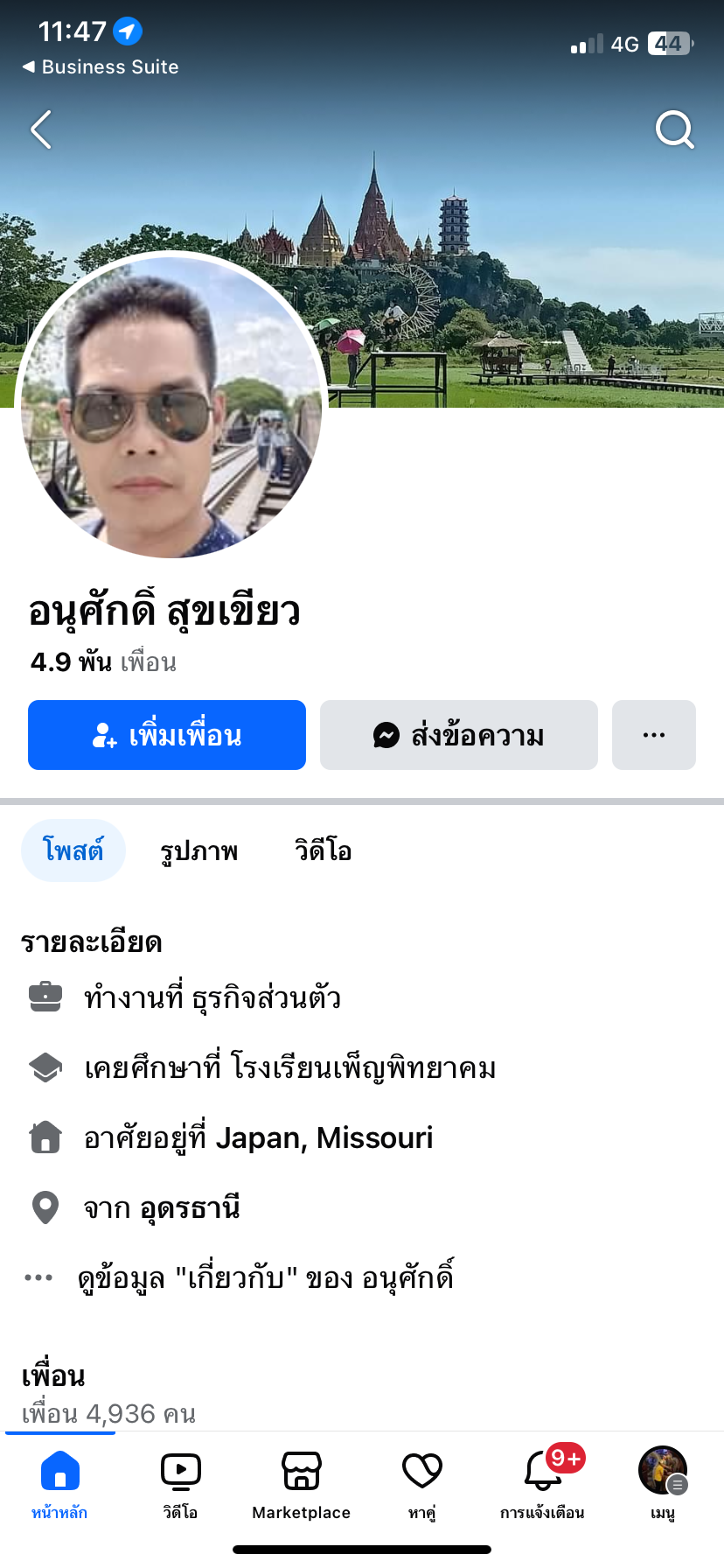Open the cover photo
724x1568 pixels.
pyautogui.click(x=525, y=262)
